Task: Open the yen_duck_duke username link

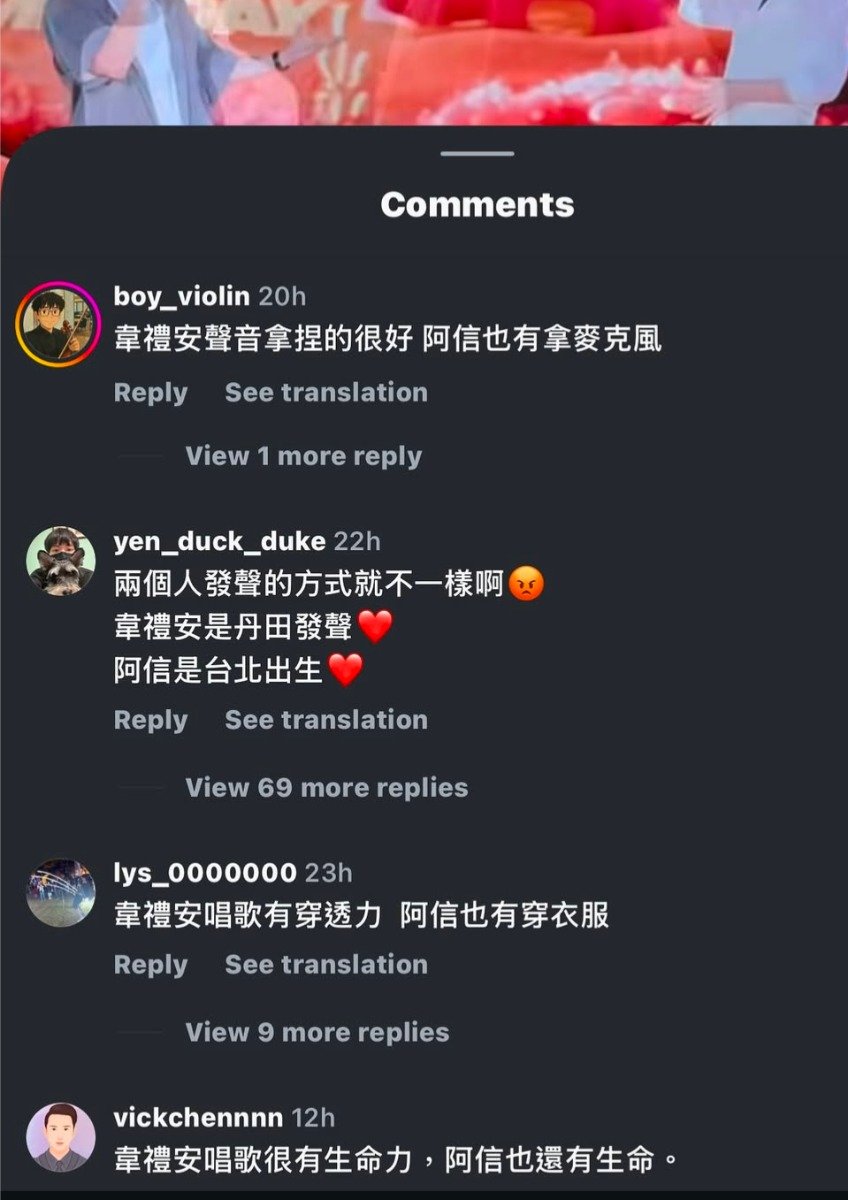Action: tap(219, 542)
